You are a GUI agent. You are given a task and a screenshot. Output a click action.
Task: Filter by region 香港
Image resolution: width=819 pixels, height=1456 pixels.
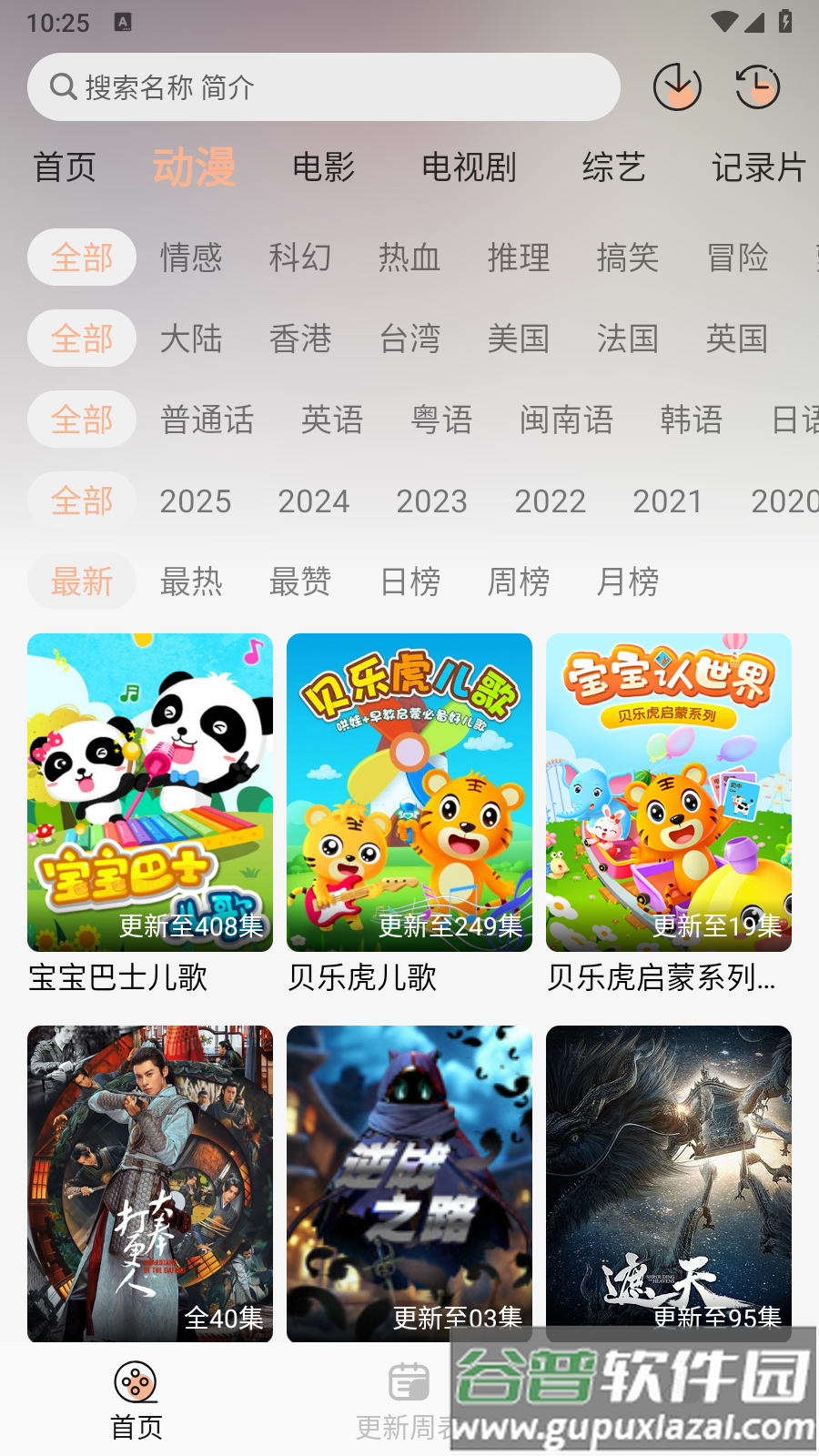click(x=300, y=339)
